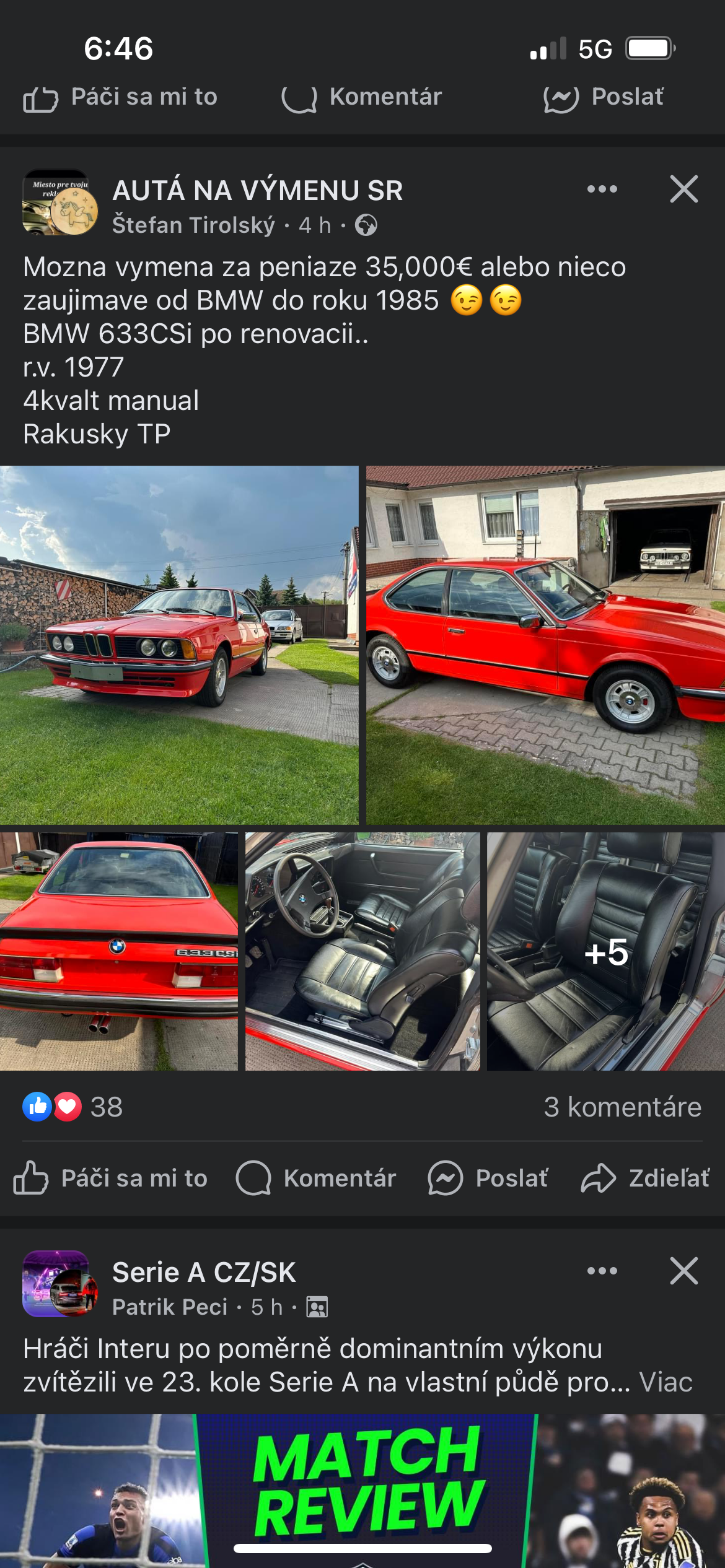Expand the Serie A post text with Viac
725x1568 pixels.
pos(666,1382)
